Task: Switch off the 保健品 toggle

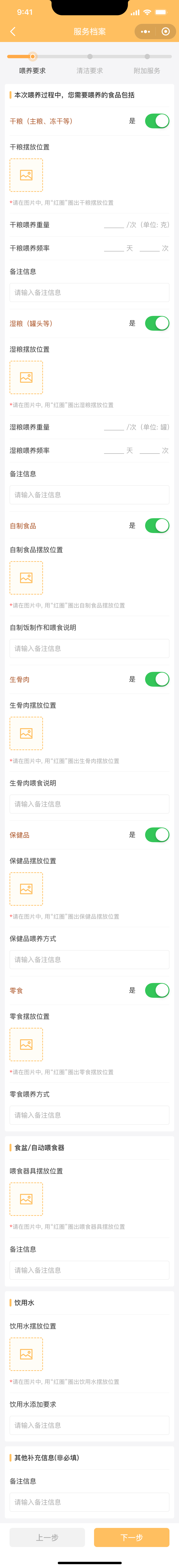Action: (157, 835)
